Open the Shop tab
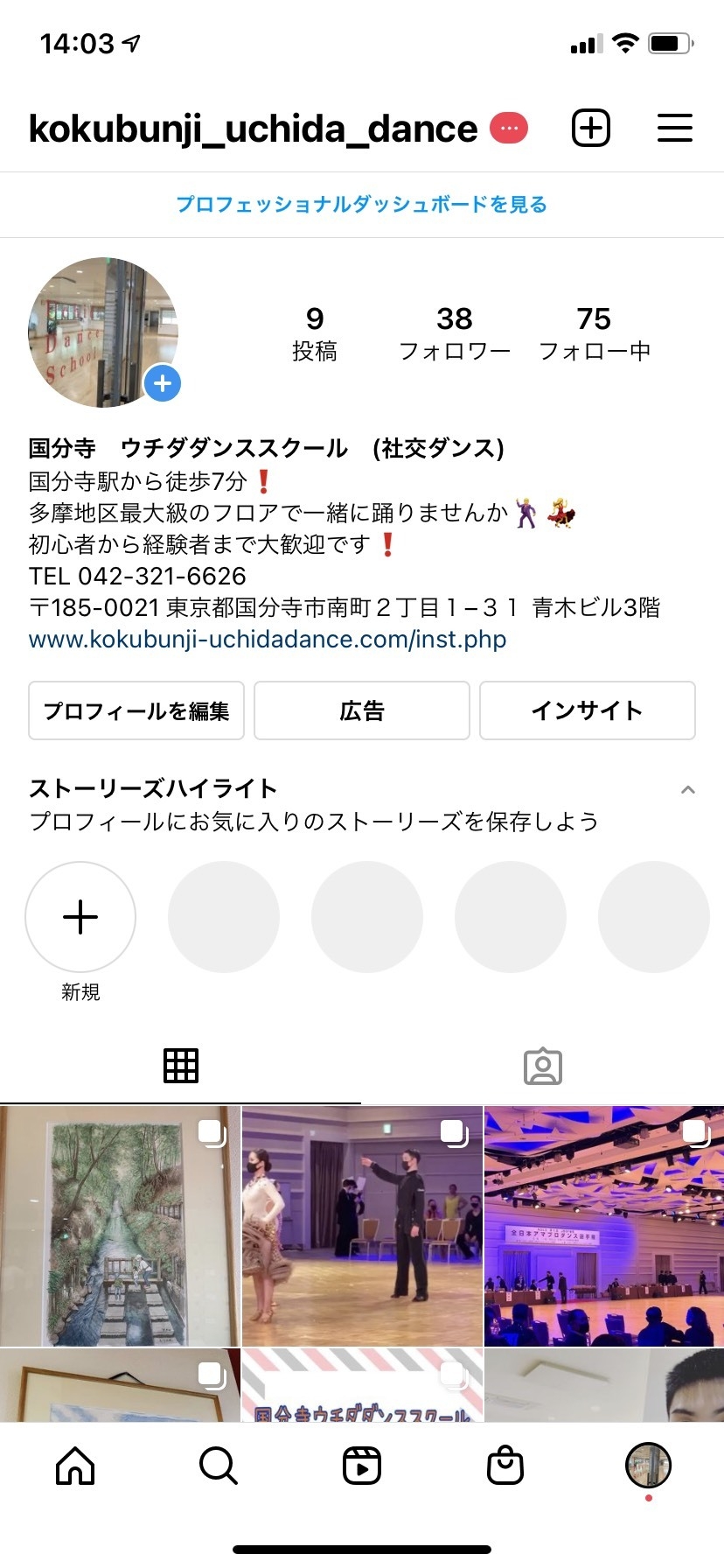The image size is (724, 1568). pyautogui.click(x=505, y=1466)
